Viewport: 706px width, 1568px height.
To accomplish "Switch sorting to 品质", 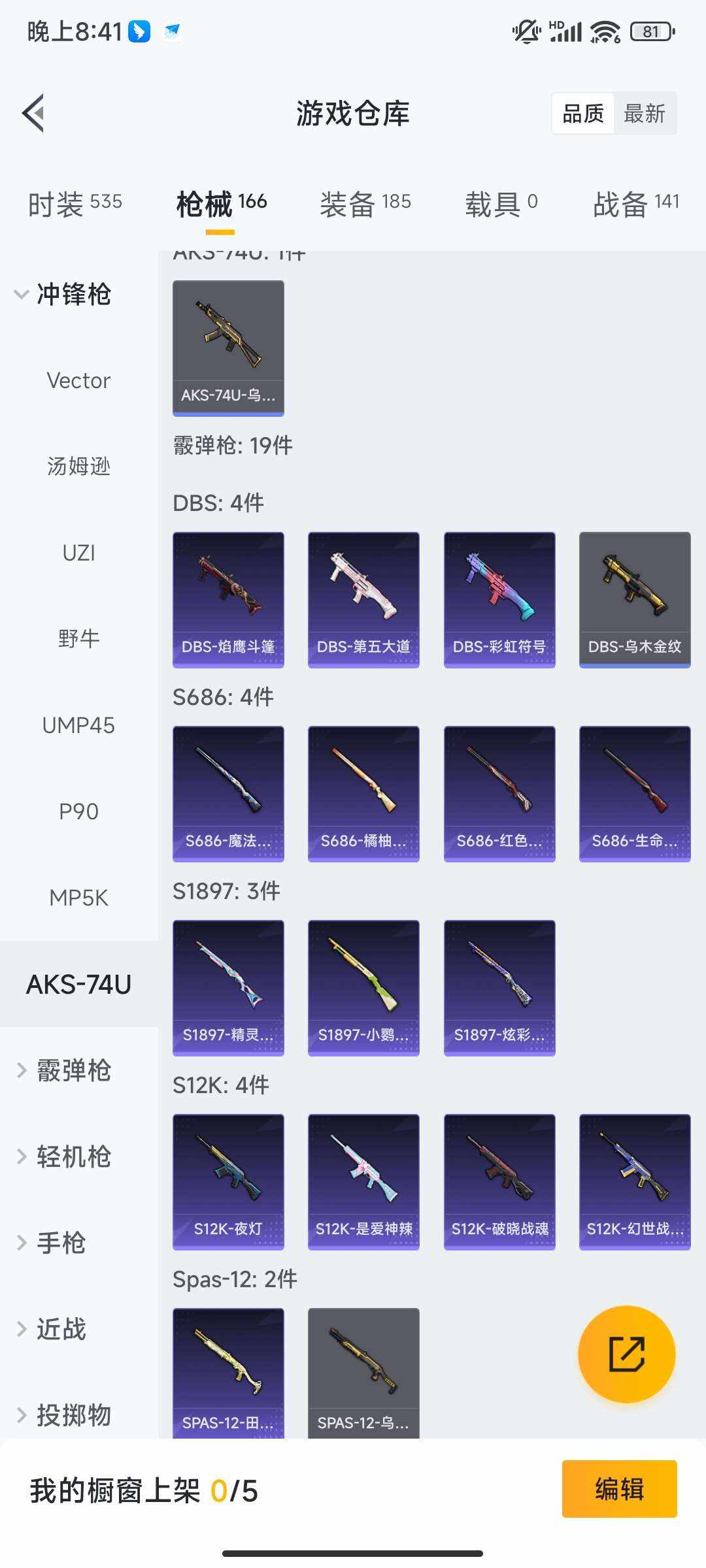I will 582,112.
